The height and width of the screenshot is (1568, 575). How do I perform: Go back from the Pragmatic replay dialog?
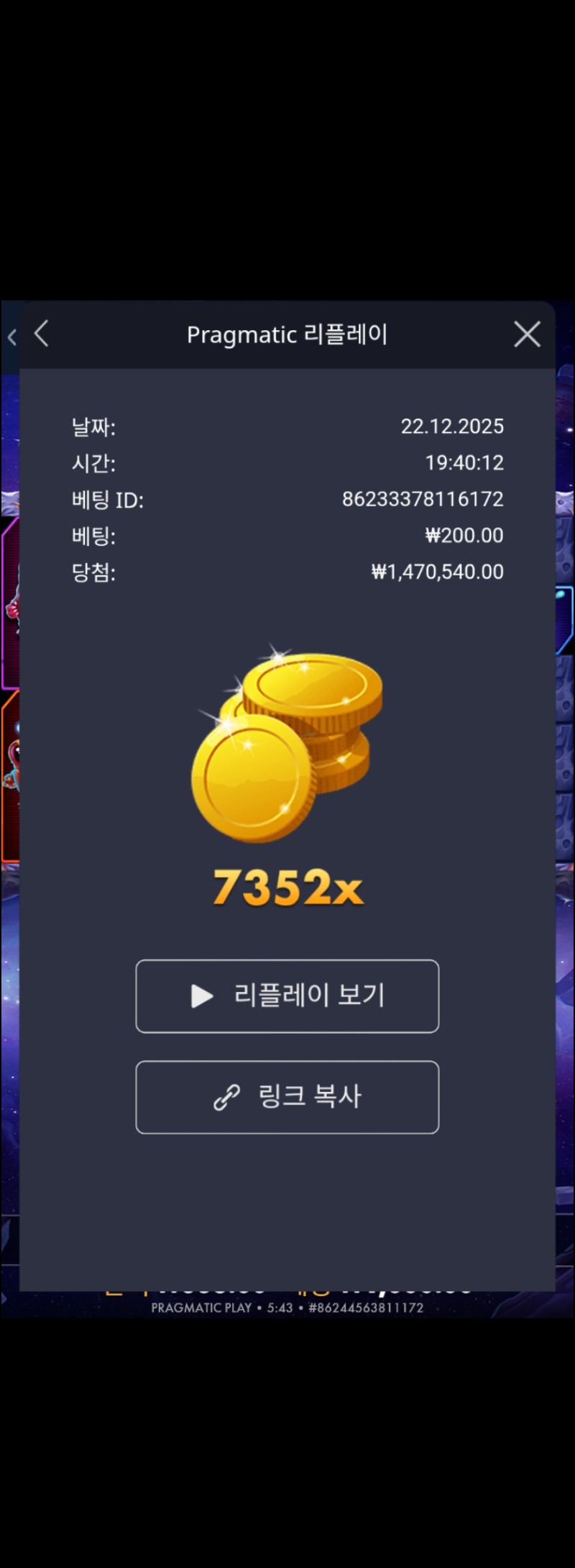(42, 334)
